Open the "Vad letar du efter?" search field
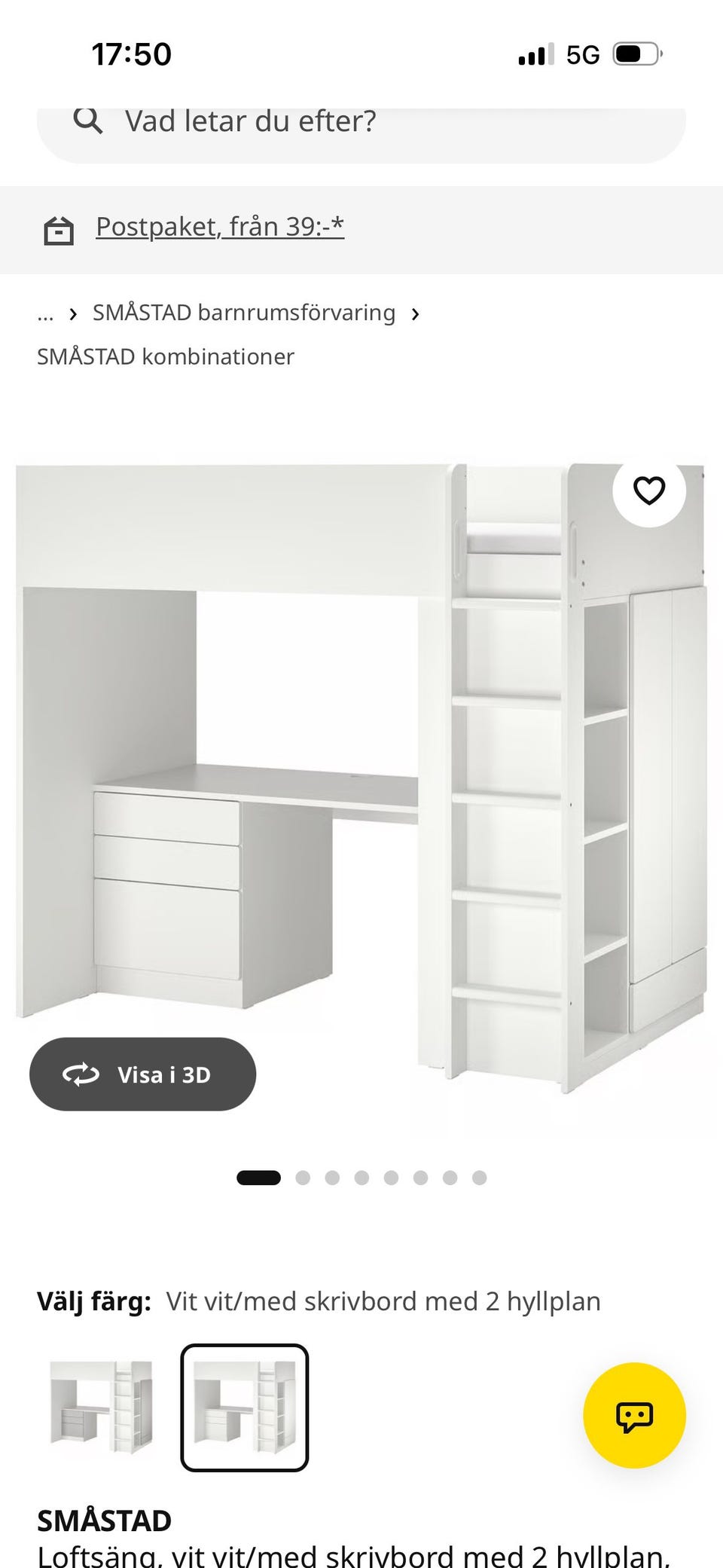This screenshot has width=723, height=1568. [361, 128]
